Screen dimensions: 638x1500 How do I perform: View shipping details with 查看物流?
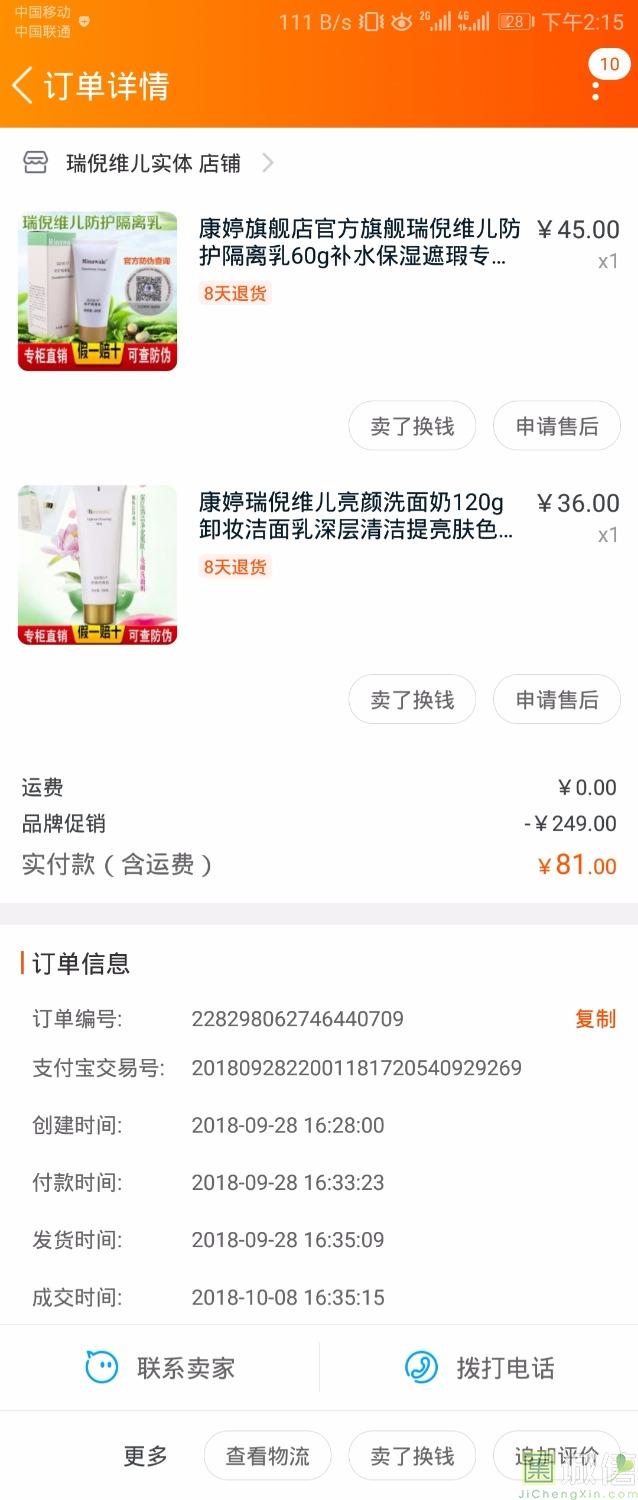click(x=267, y=1456)
